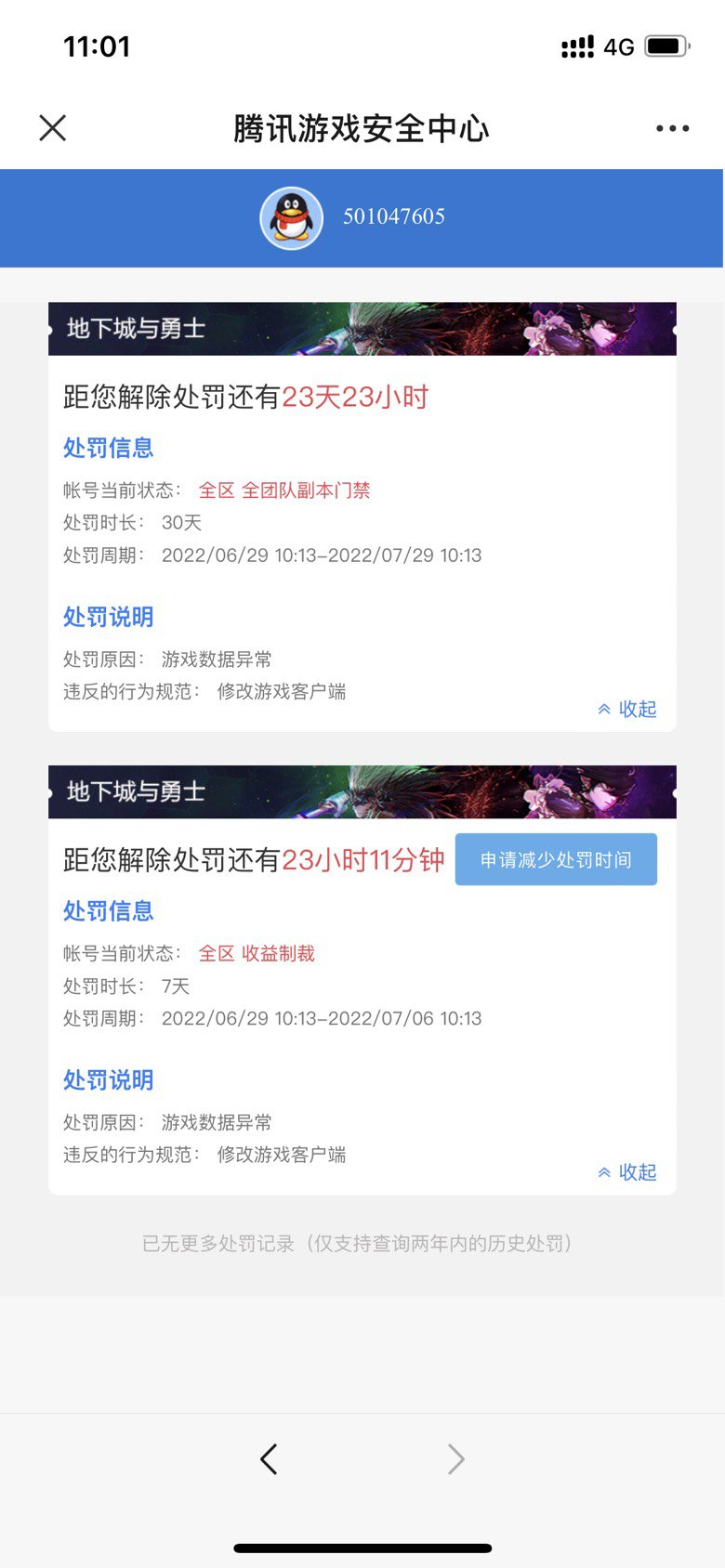Collapse the 收益制裁 penalty card
The width and height of the screenshot is (725, 1568).
(x=627, y=1172)
